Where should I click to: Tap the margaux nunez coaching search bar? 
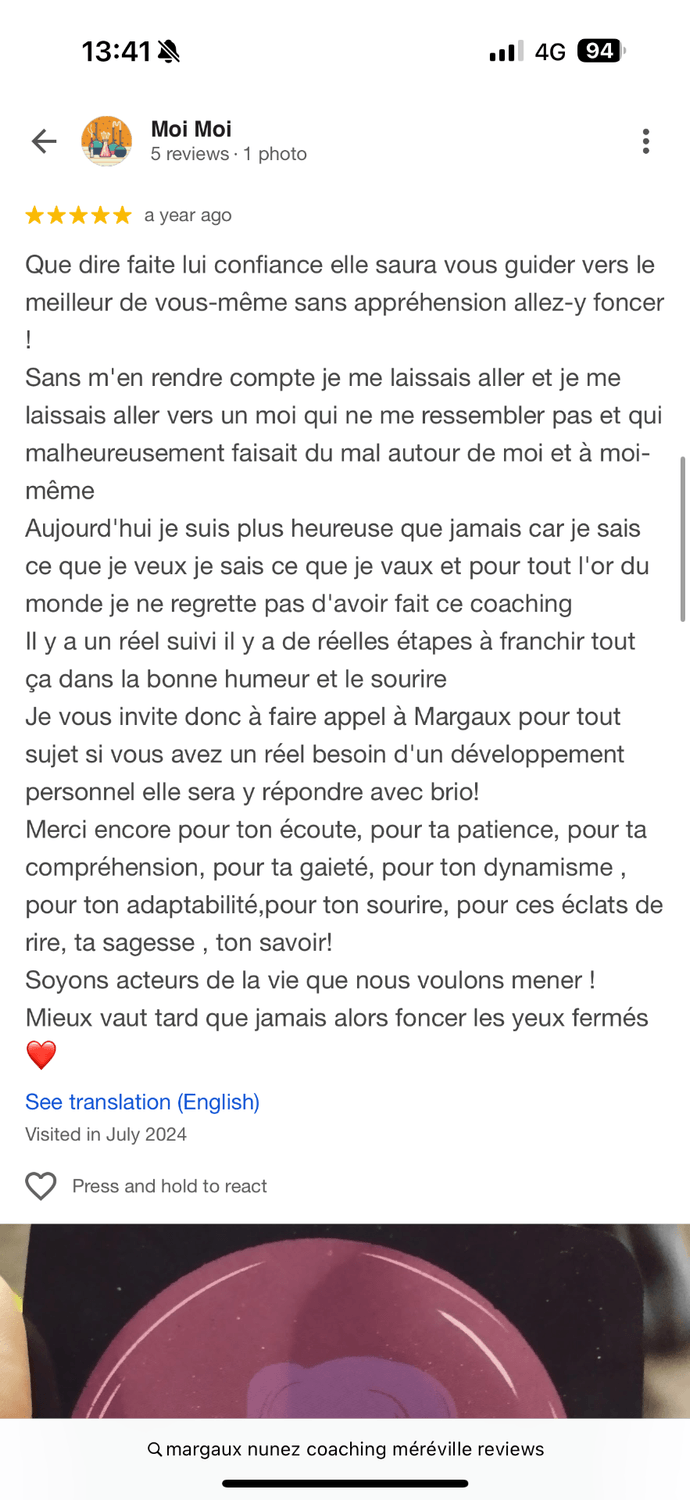point(345,1449)
